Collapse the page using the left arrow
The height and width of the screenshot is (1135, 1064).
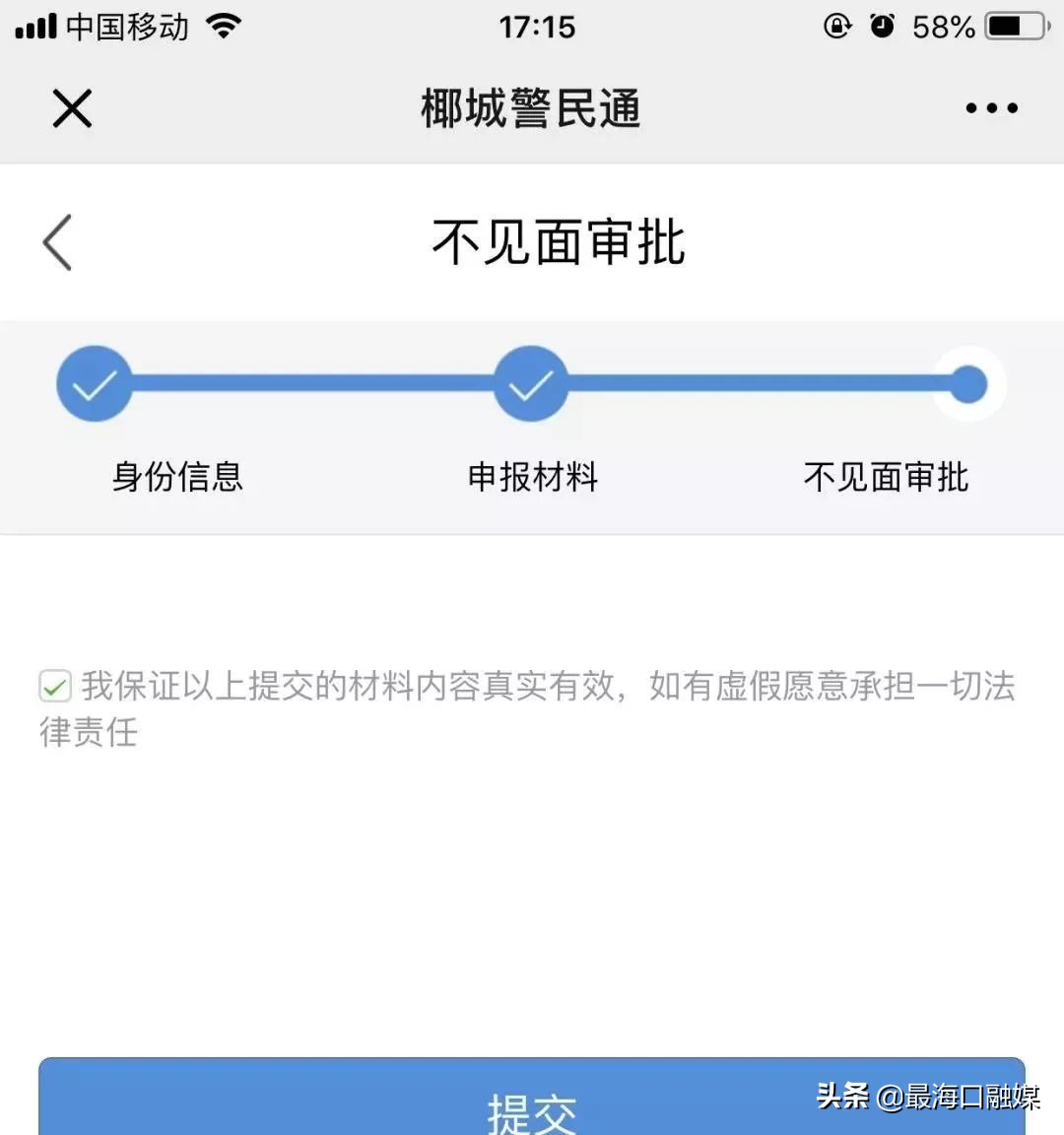pos(57,242)
